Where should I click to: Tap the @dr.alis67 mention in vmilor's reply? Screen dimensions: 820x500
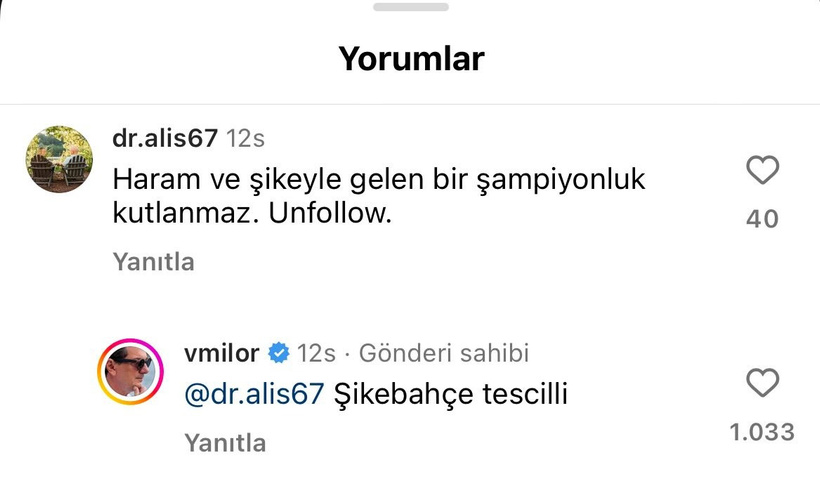point(254,394)
